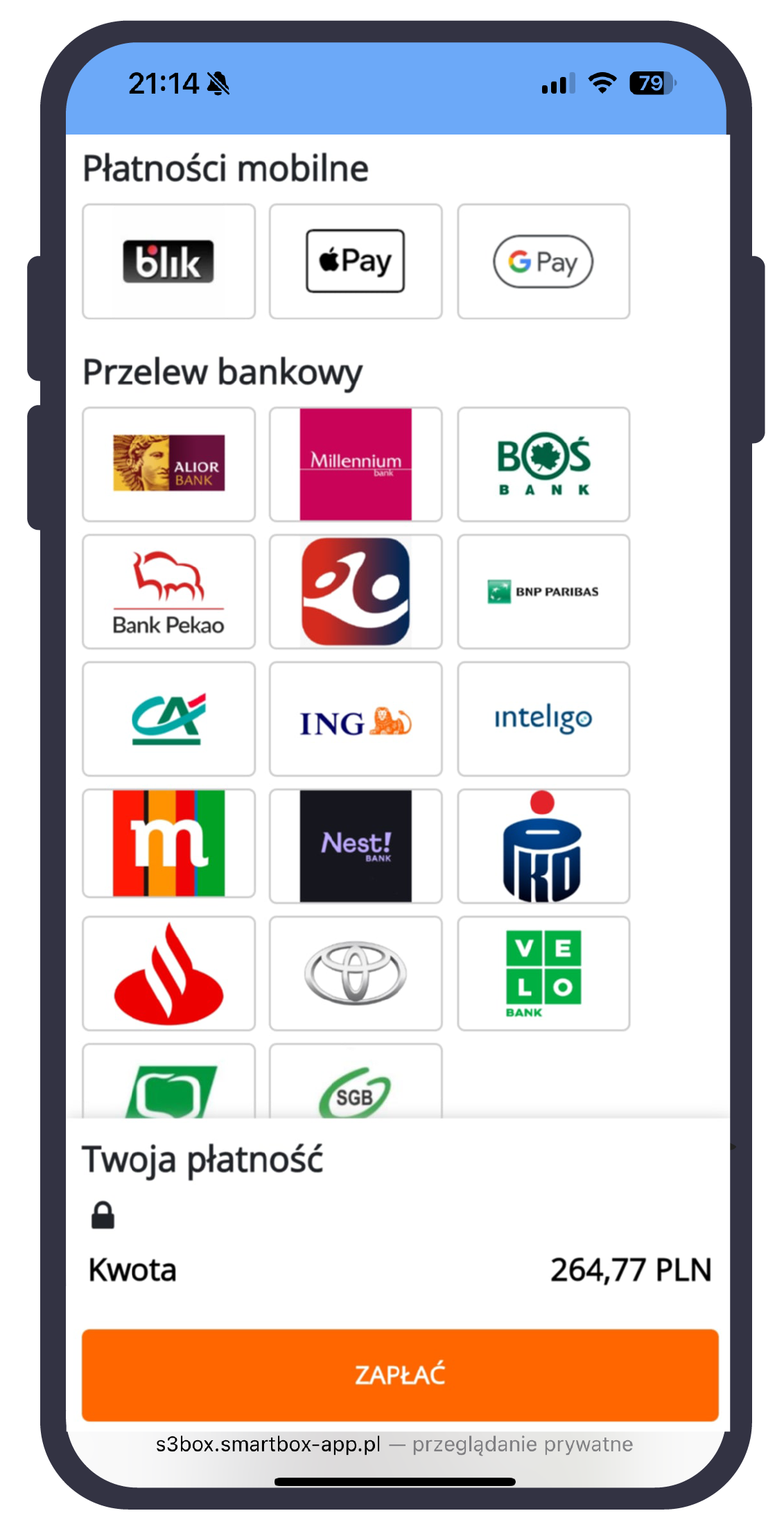
Task: Select Nest Bank transfer
Action: click(356, 846)
